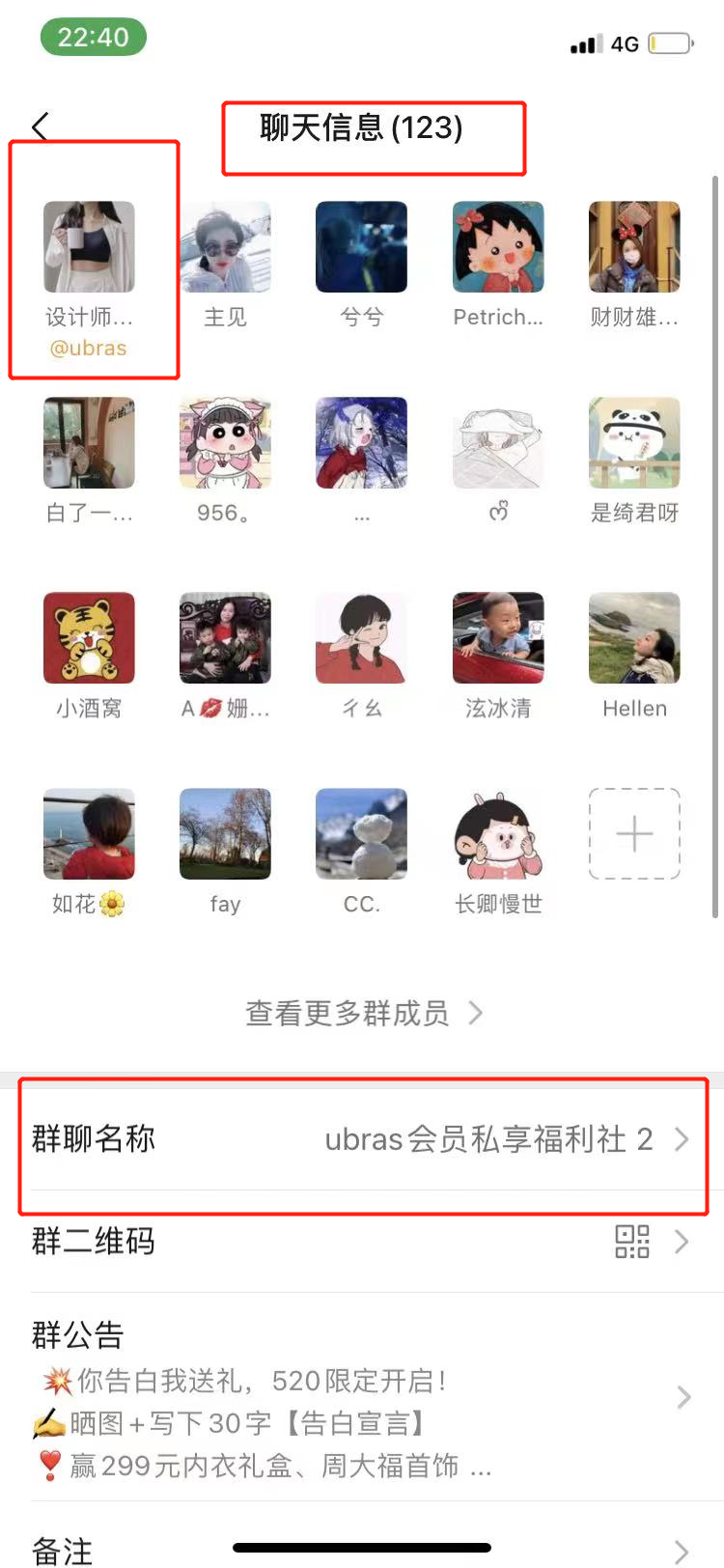View member CC. profile
The height and width of the screenshot is (1568, 724).
point(362,834)
